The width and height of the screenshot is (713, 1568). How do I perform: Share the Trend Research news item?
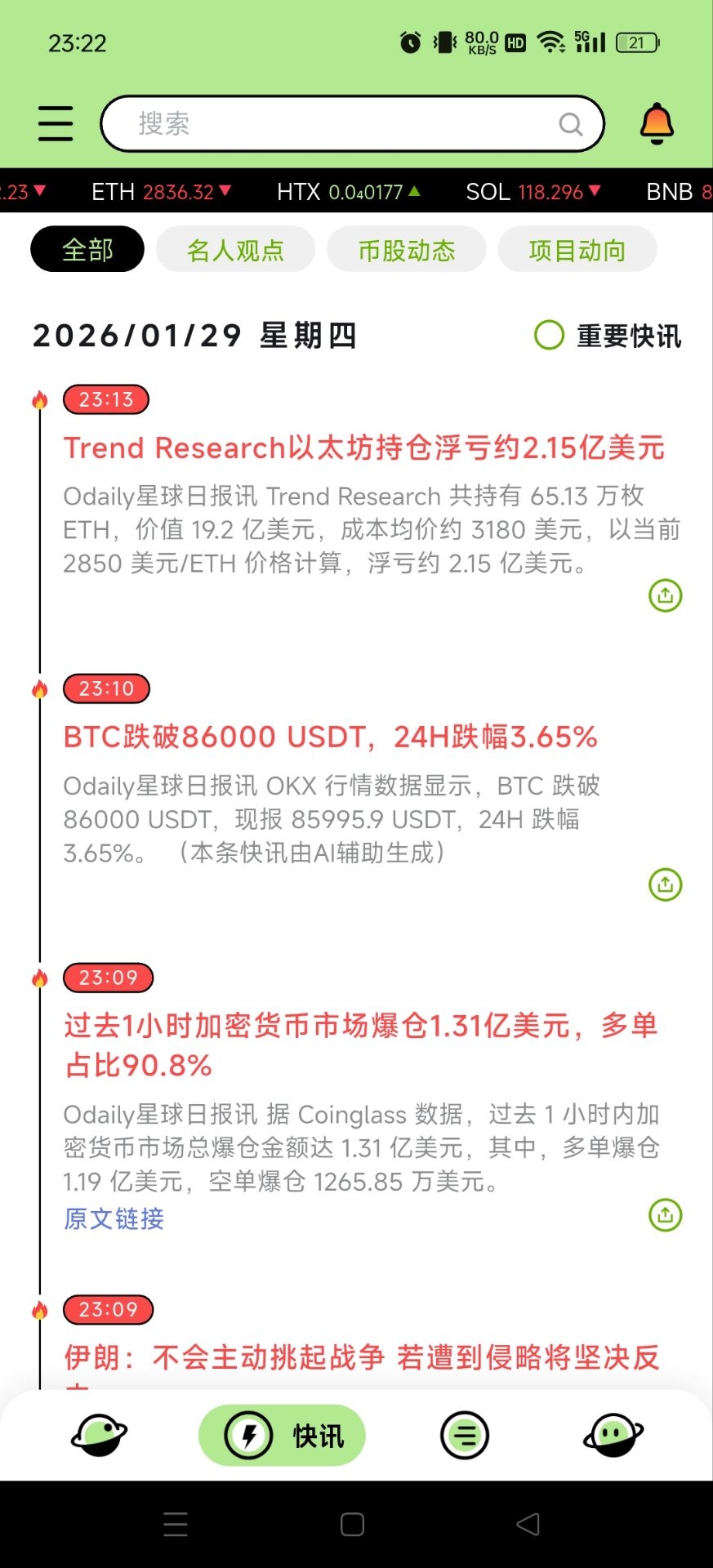665,595
